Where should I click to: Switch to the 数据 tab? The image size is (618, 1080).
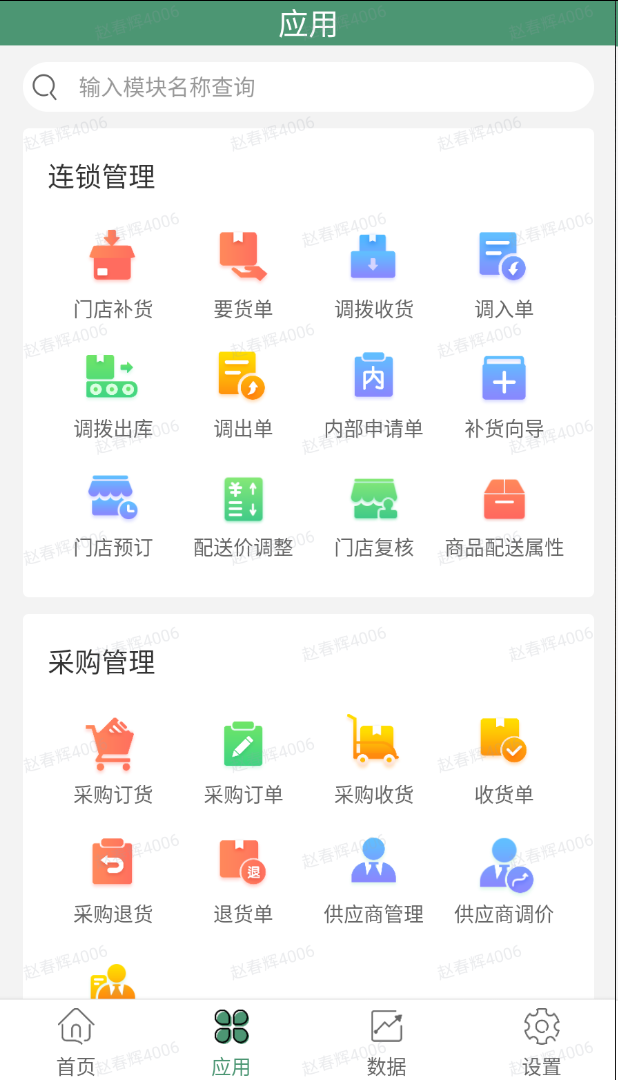[386, 1040]
